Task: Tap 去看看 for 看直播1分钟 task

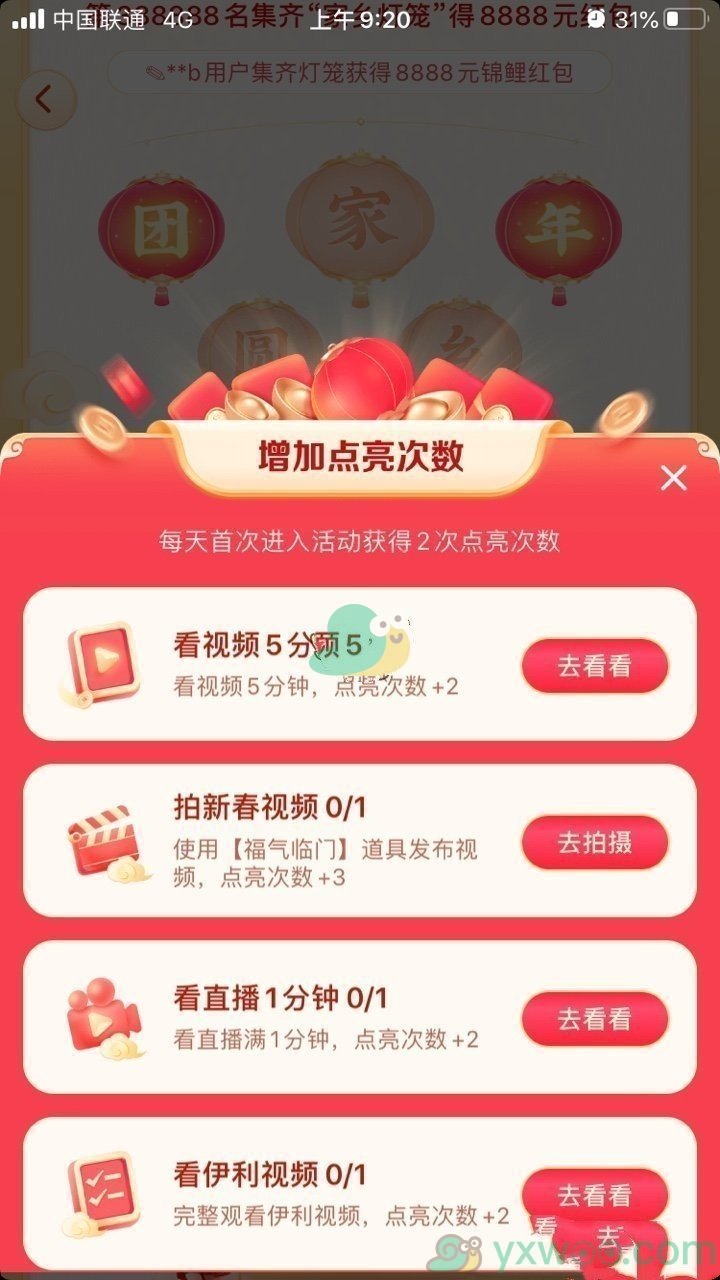Action: pos(595,1019)
